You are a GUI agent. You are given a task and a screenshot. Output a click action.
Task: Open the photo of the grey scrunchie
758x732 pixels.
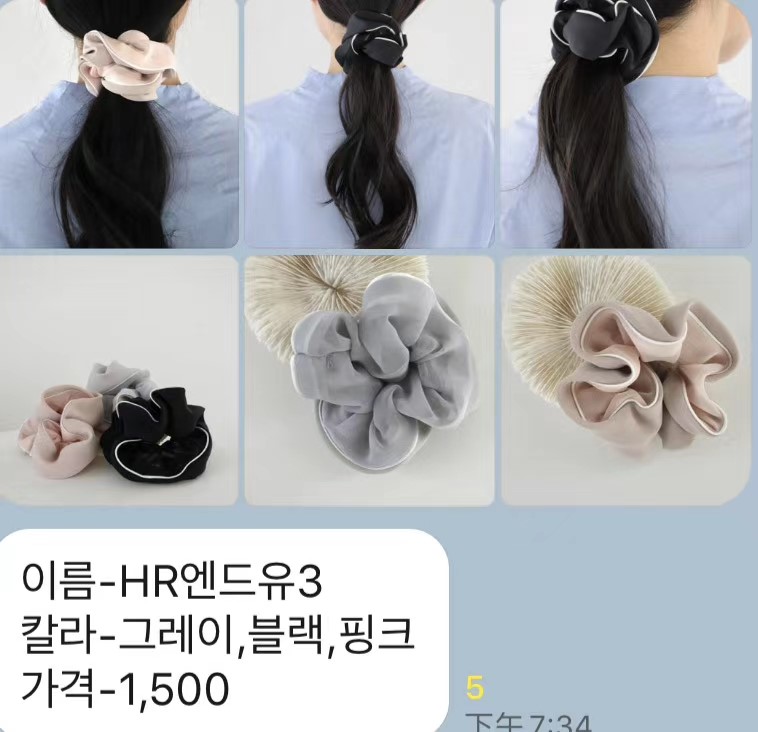tap(369, 380)
